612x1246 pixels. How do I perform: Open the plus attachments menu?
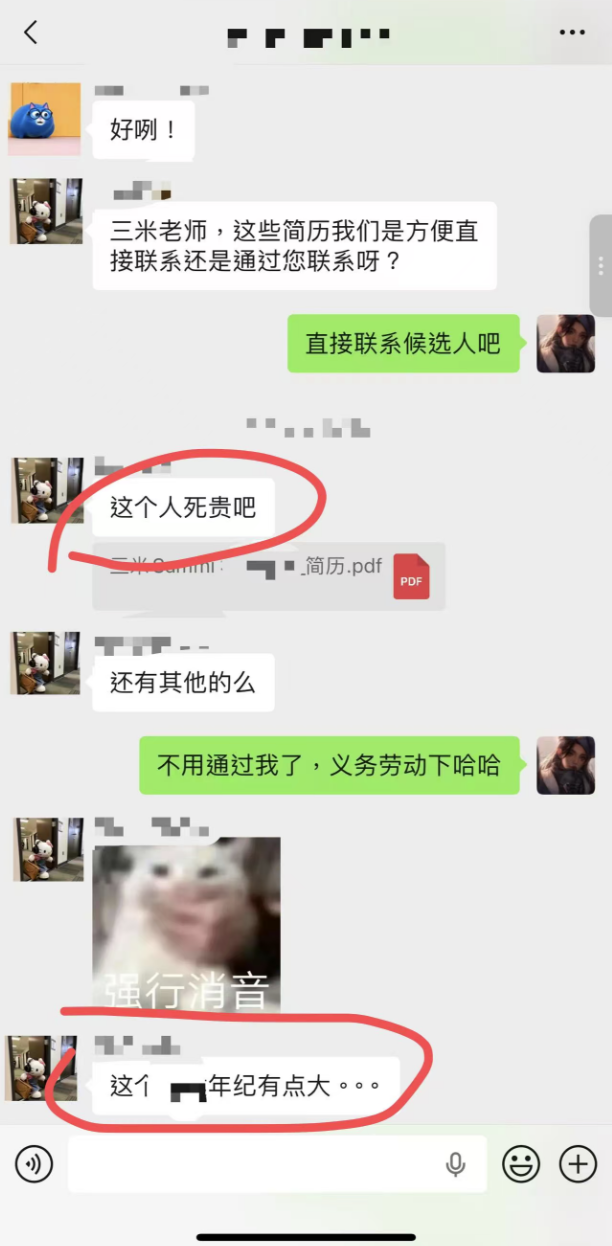pos(578,1164)
